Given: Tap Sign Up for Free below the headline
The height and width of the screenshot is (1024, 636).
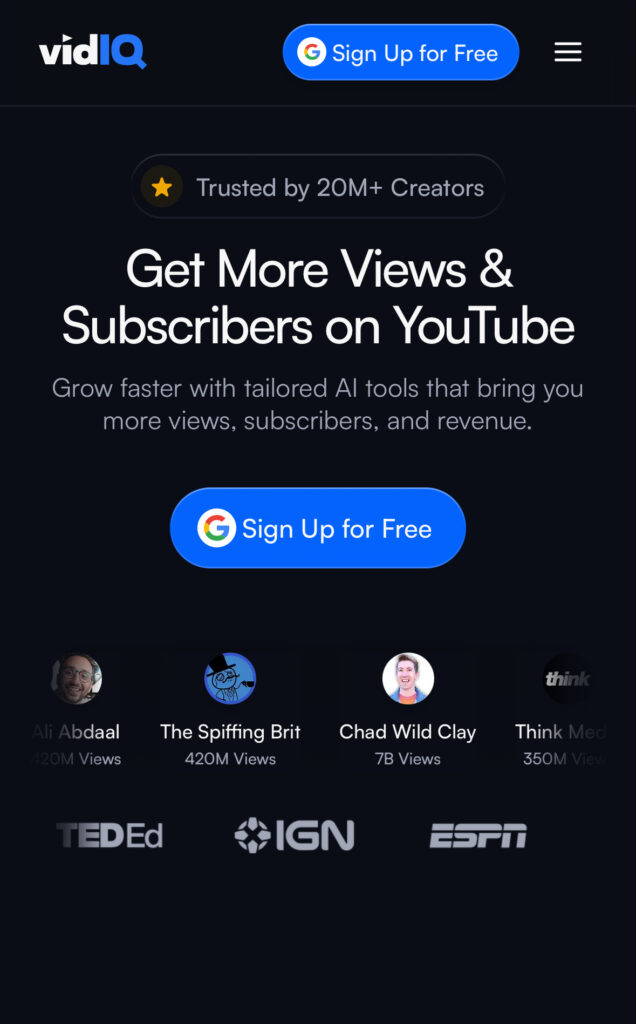Looking at the screenshot, I should point(318,528).
